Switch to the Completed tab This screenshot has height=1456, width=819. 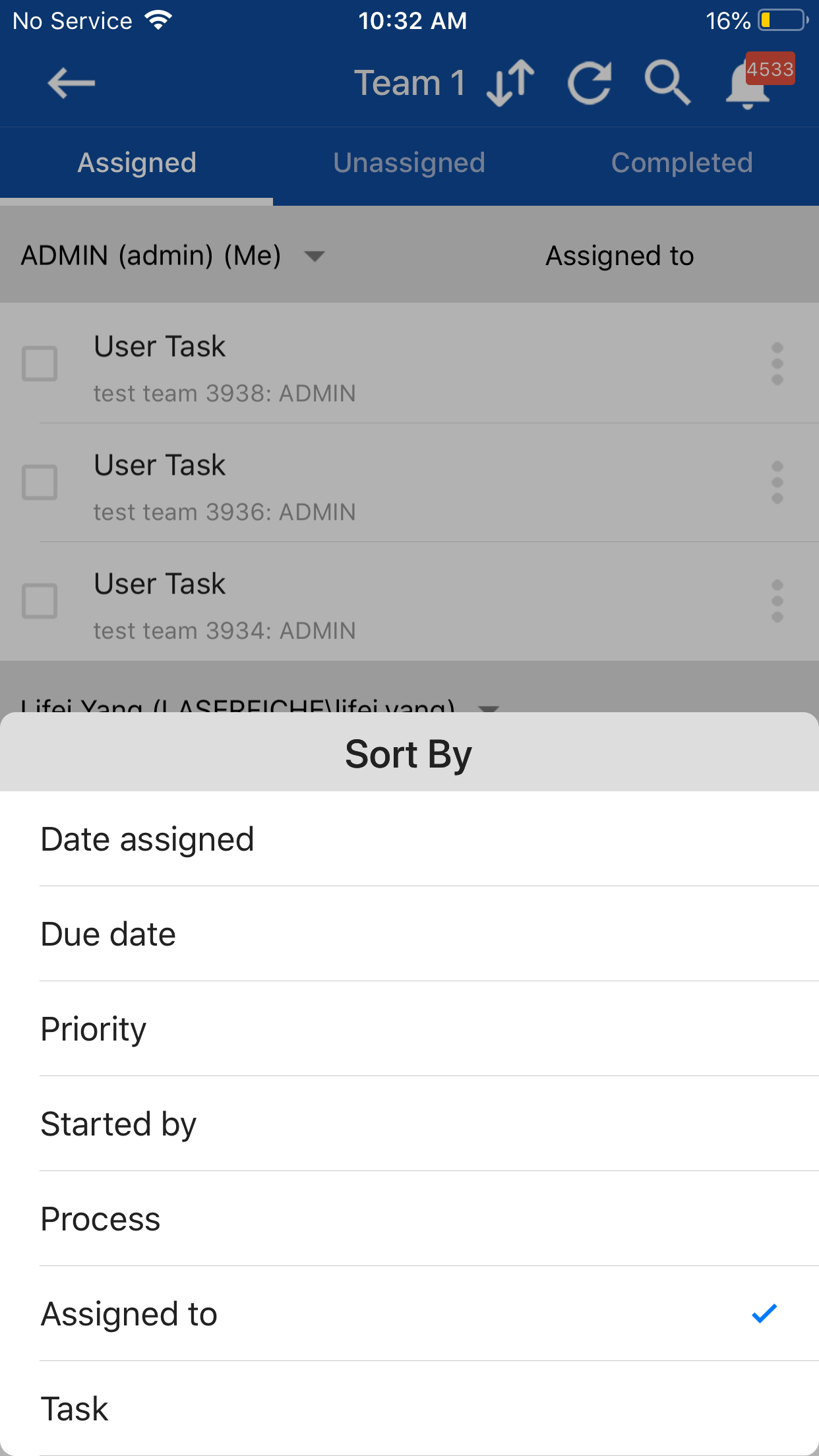tap(682, 163)
